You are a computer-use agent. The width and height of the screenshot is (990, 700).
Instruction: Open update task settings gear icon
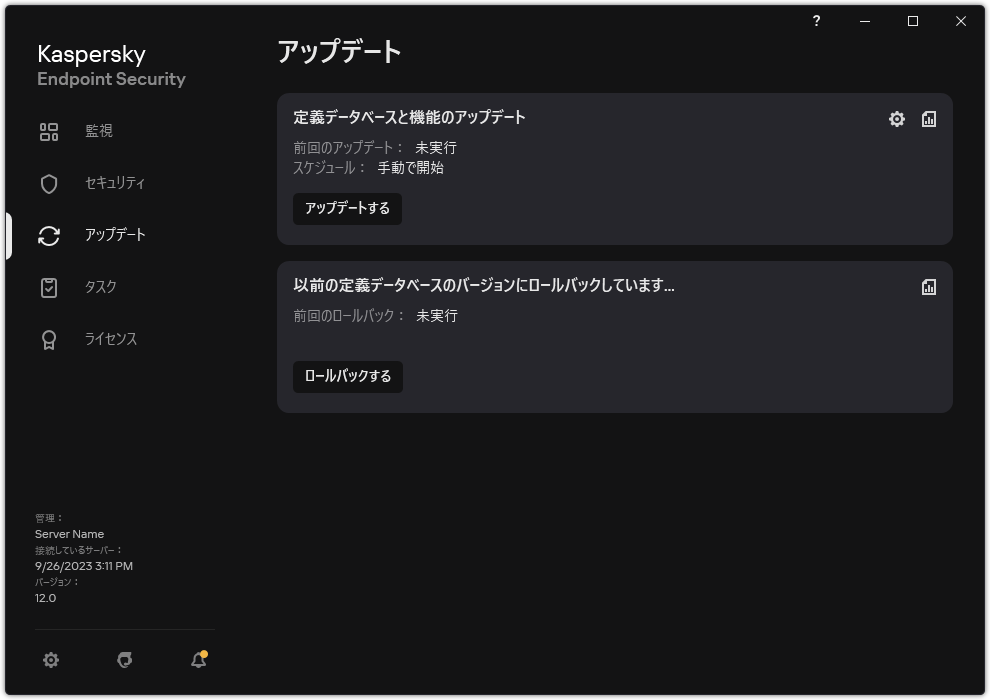click(897, 119)
